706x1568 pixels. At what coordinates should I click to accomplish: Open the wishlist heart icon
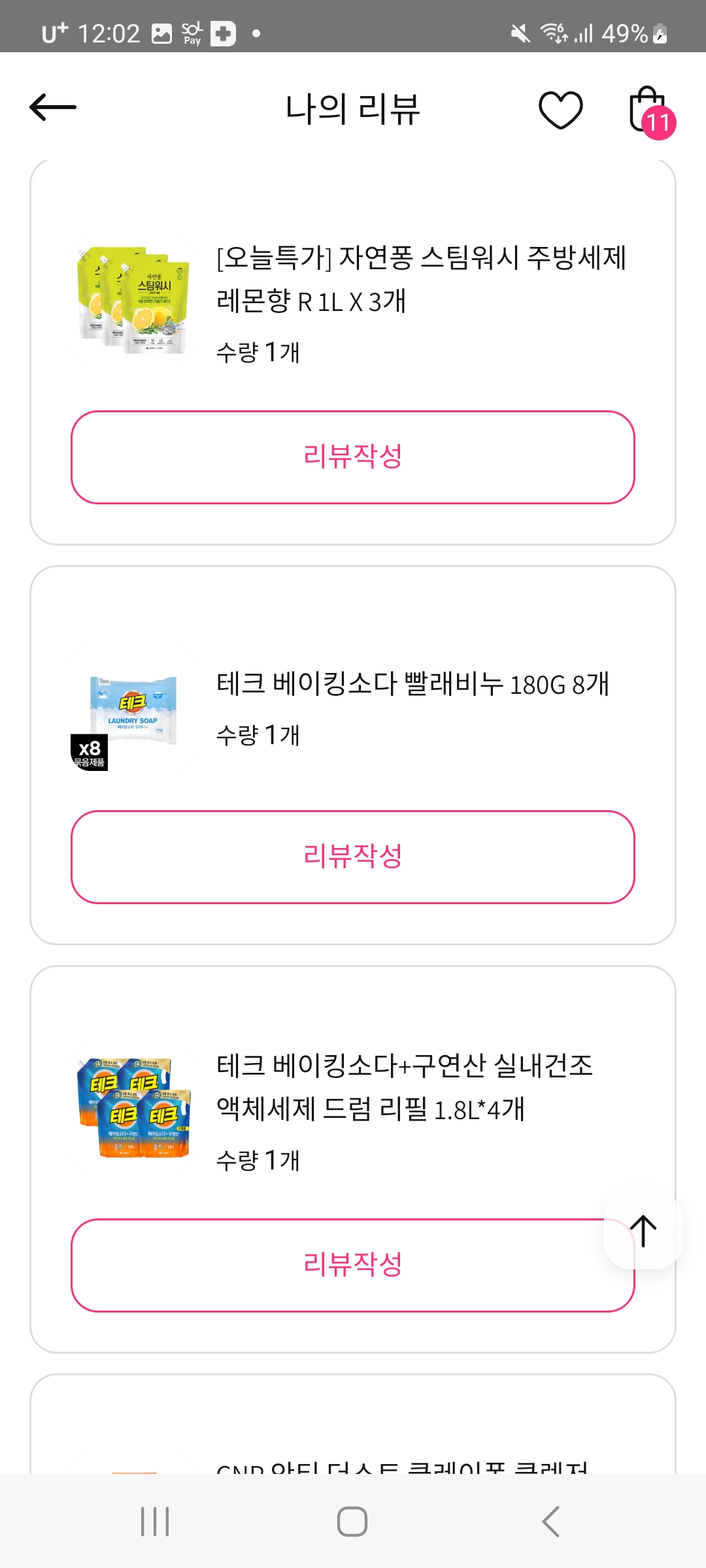[x=560, y=109]
